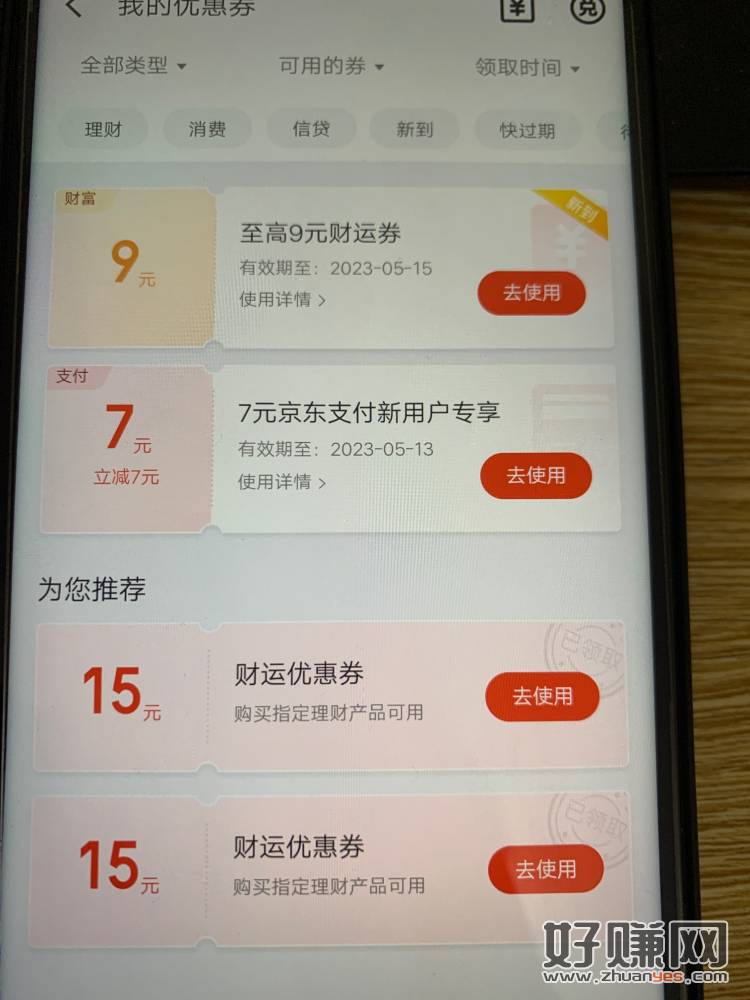Screen dimensions: 750x1000
Task: Expand the 领取时间 sort dropdown
Action: tap(527, 68)
